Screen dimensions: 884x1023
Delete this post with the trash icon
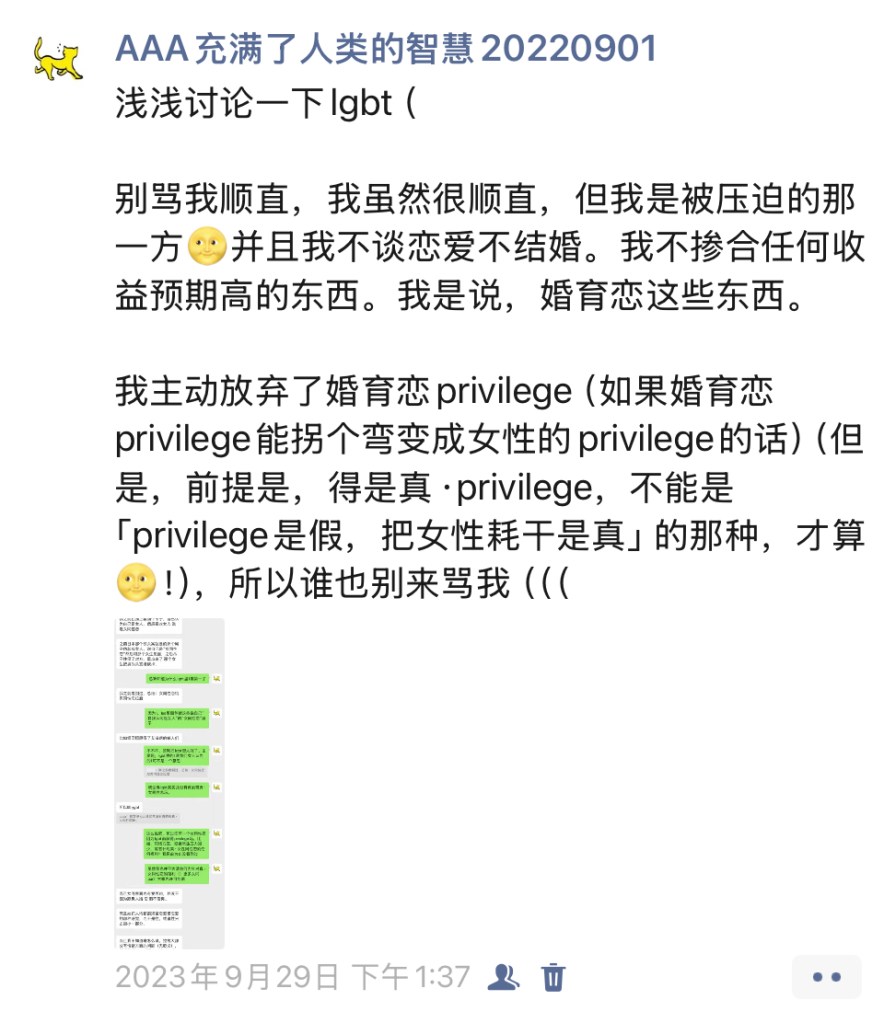pos(554,976)
